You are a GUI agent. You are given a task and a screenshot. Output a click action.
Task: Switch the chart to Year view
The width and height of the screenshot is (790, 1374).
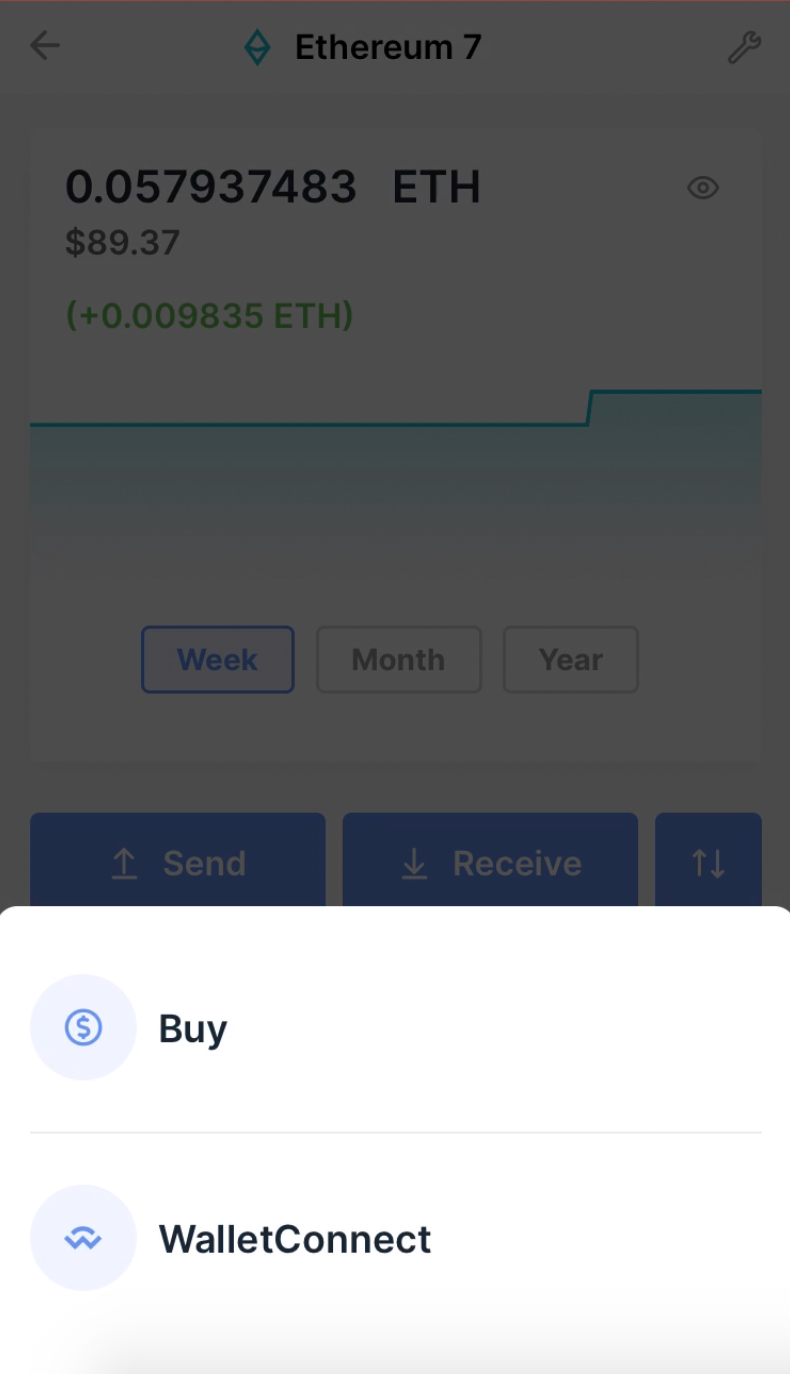570,659
